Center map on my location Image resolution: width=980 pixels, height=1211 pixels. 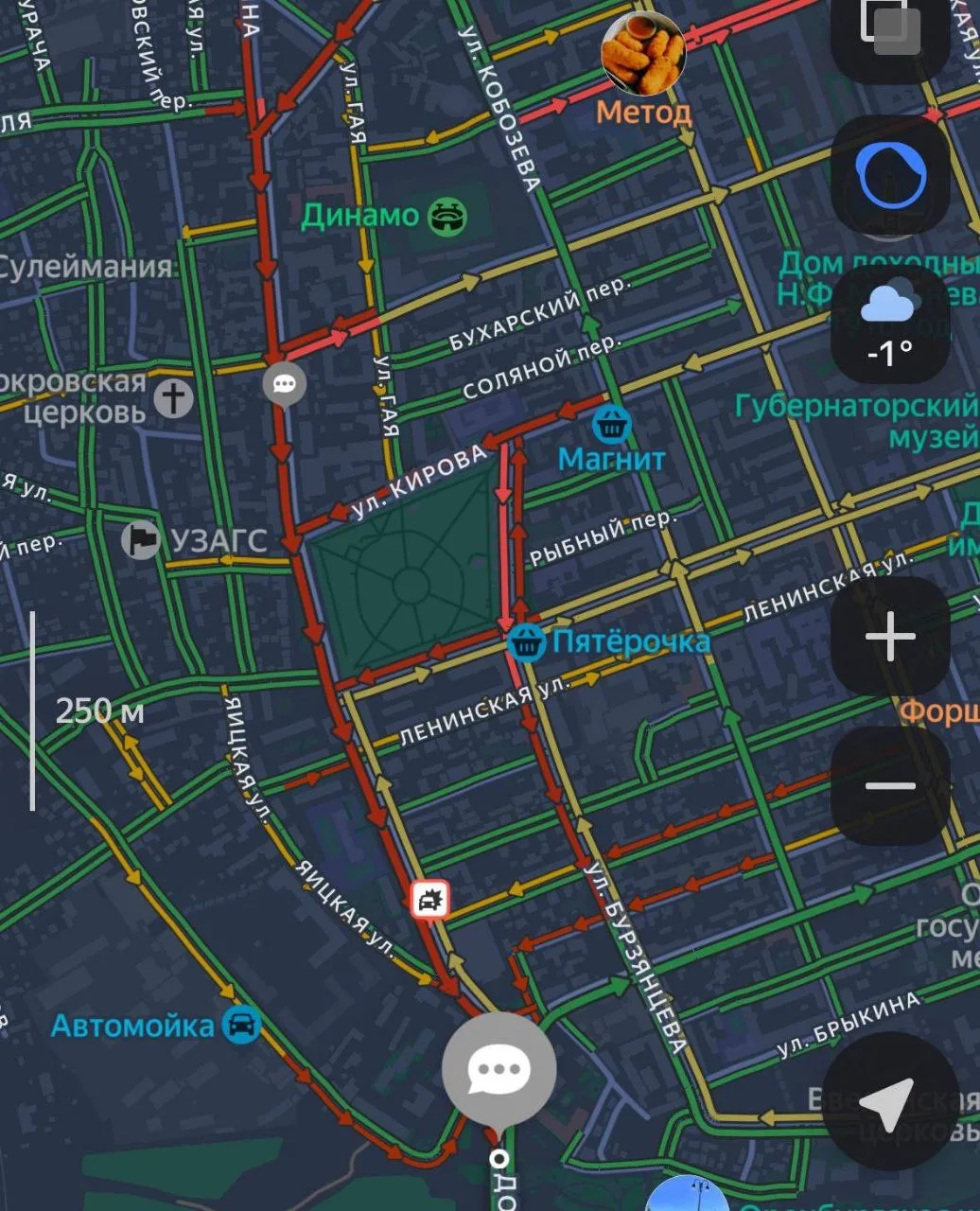pyautogui.click(x=888, y=1099)
